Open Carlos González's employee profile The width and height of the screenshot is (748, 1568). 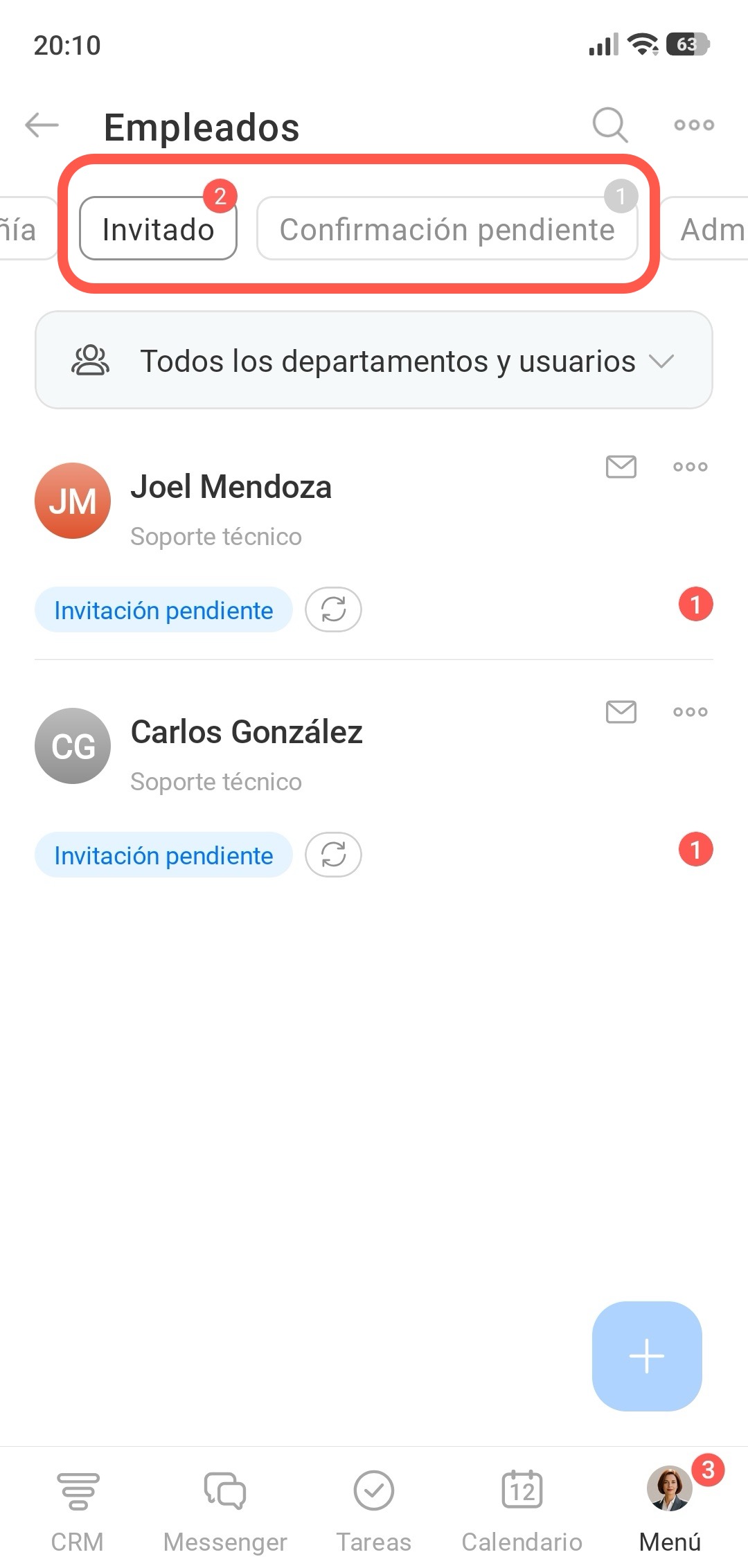[x=247, y=733]
